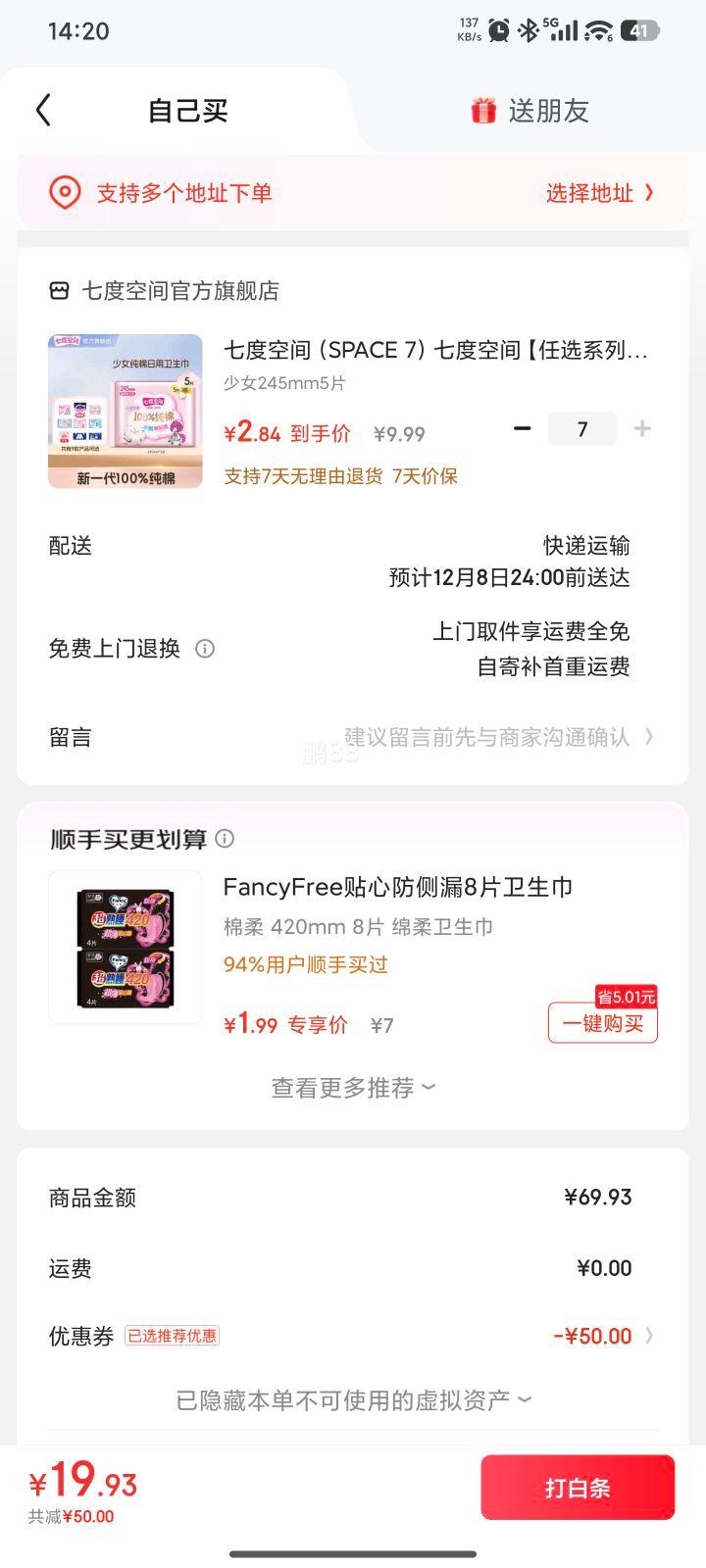Viewport: 706px width, 1568px height.
Task: Expand 已隐藏本单不可使用的虚拟资产
Action: click(353, 1400)
